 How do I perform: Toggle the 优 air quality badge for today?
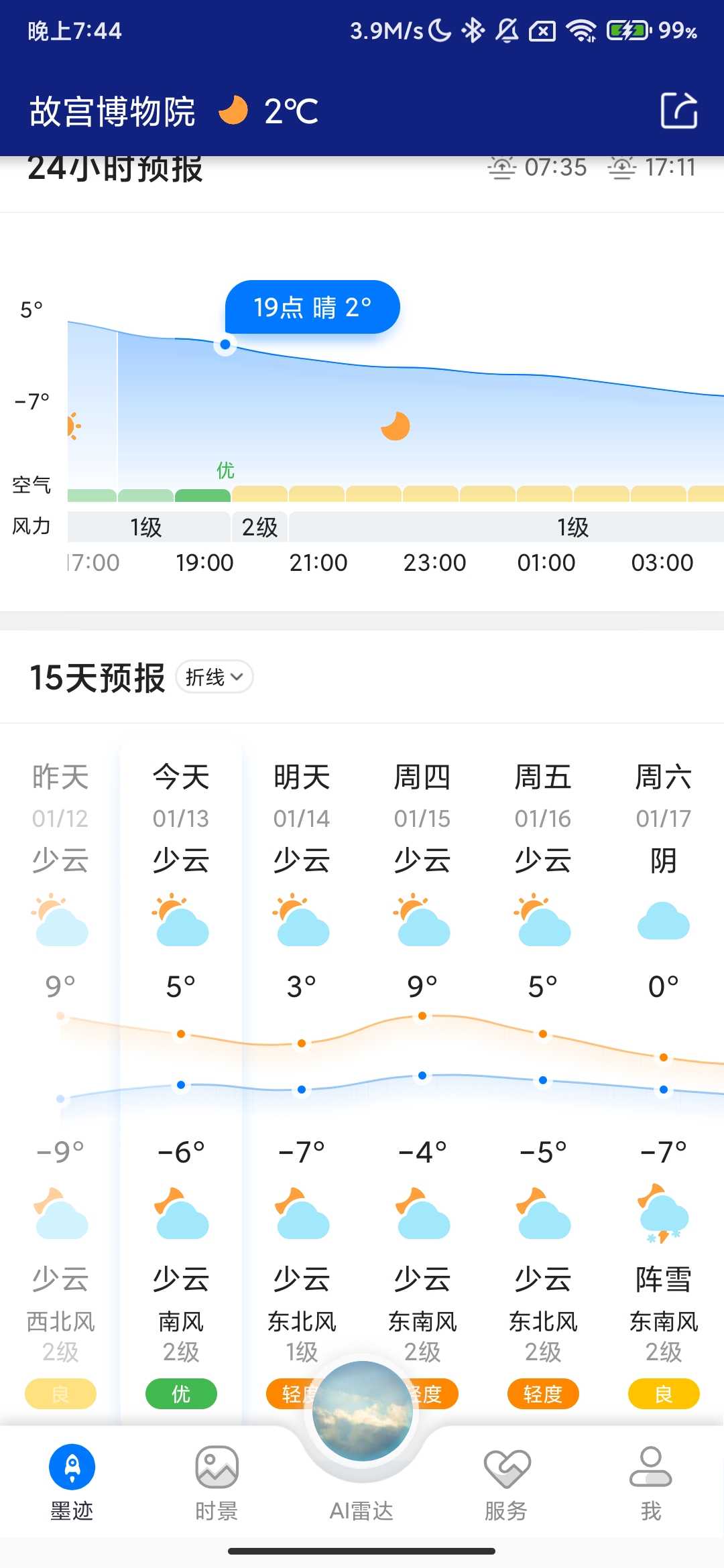coord(180,1394)
